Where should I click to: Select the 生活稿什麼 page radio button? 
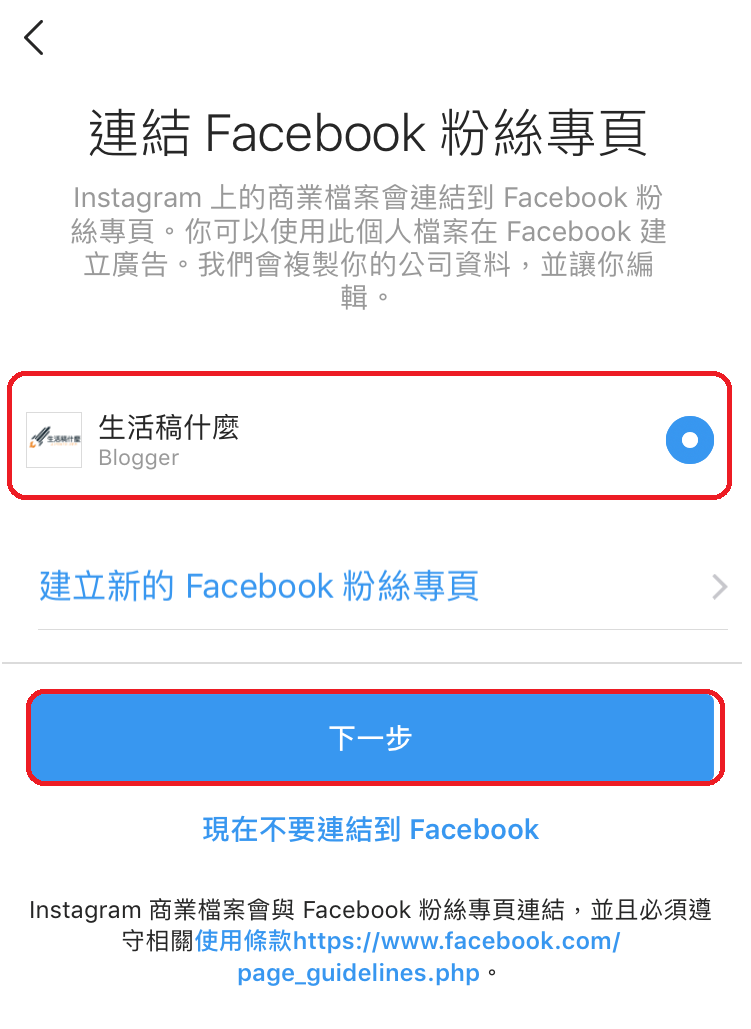689,440
